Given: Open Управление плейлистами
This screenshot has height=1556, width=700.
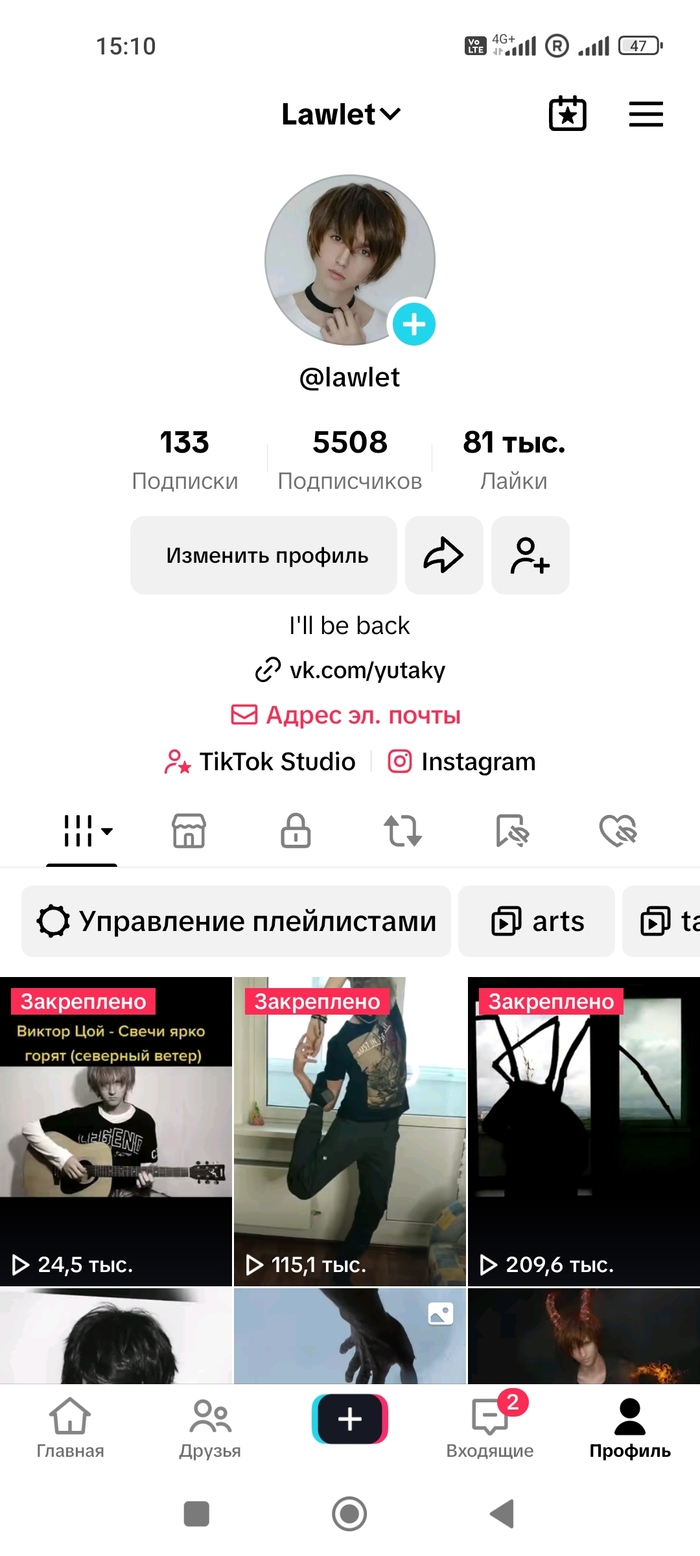Looking at the screenshot, I should click(x=237, y=921).
